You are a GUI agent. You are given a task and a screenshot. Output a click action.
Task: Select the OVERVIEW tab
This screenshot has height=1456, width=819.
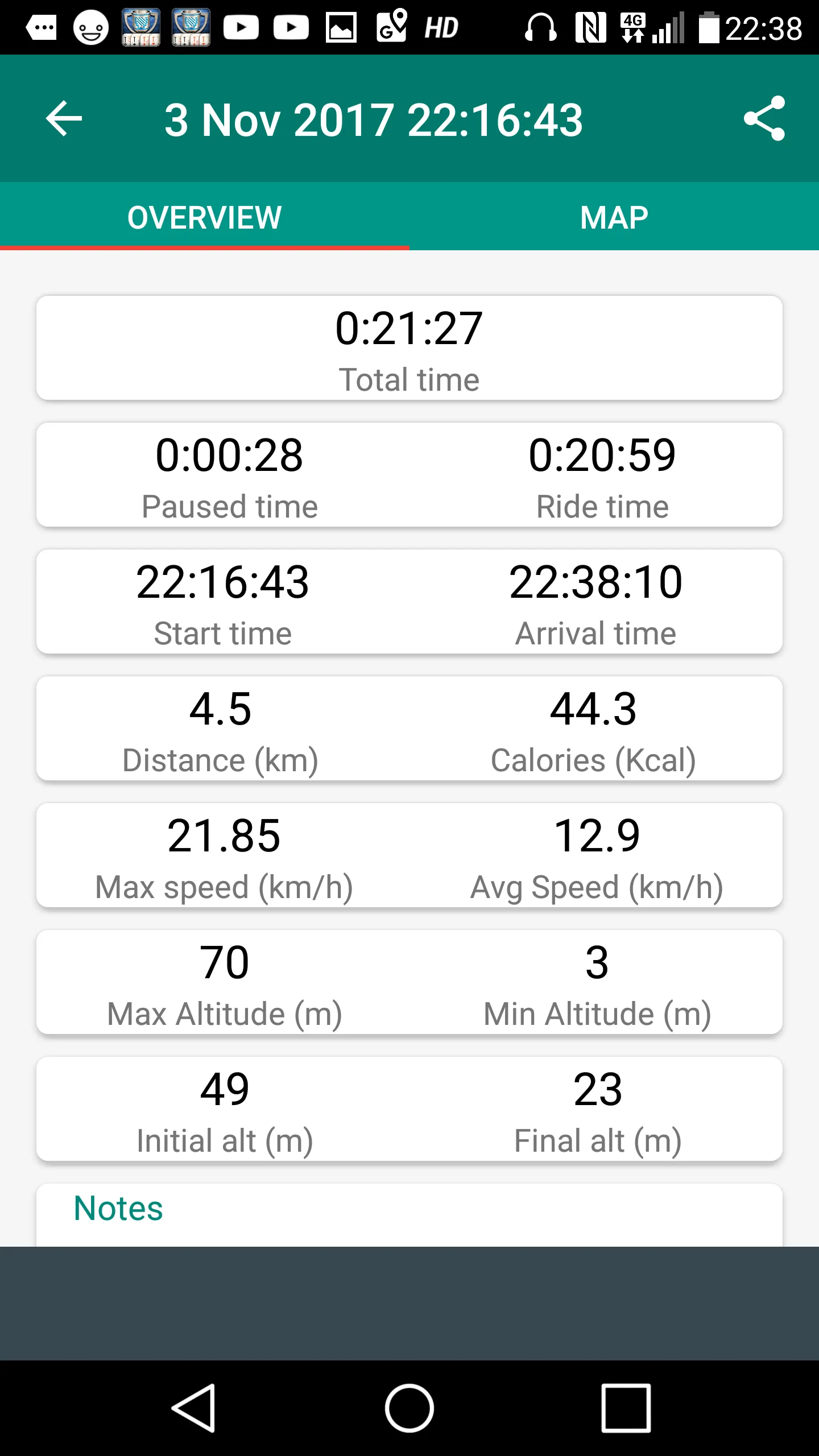click(205, 217)
